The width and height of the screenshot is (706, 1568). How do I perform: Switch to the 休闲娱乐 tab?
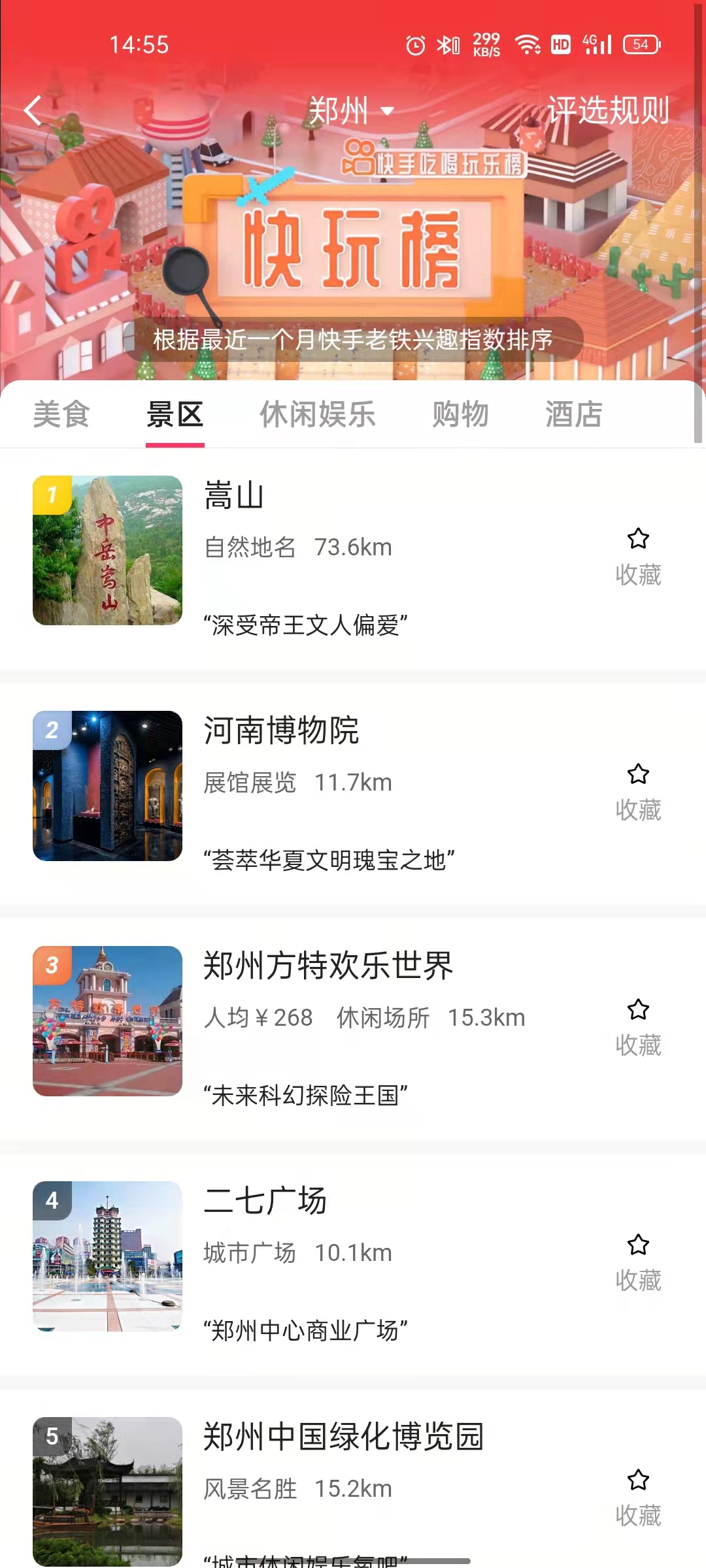[318, 414]
